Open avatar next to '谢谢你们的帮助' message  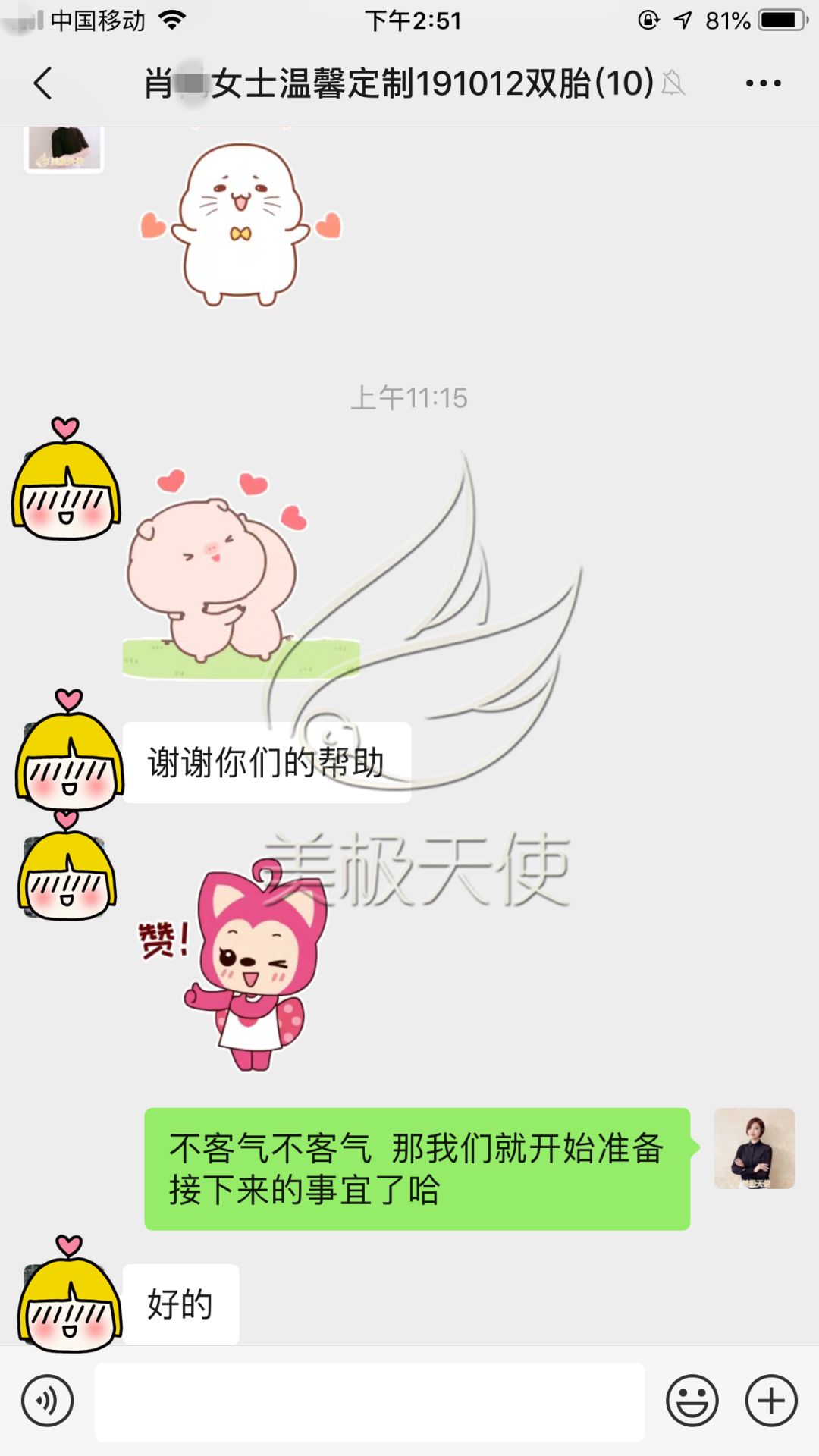click(69, 756)
